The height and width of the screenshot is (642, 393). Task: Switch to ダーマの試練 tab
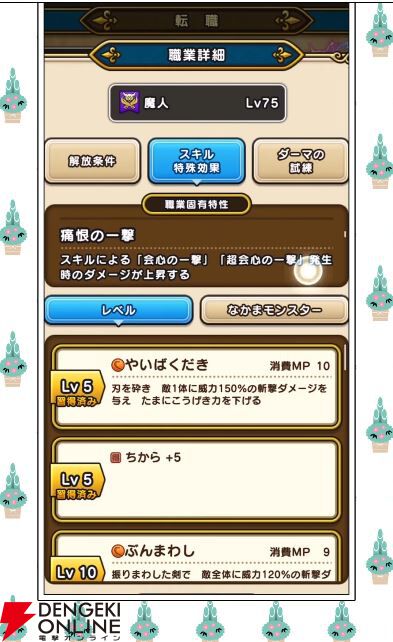click(301, 160)
